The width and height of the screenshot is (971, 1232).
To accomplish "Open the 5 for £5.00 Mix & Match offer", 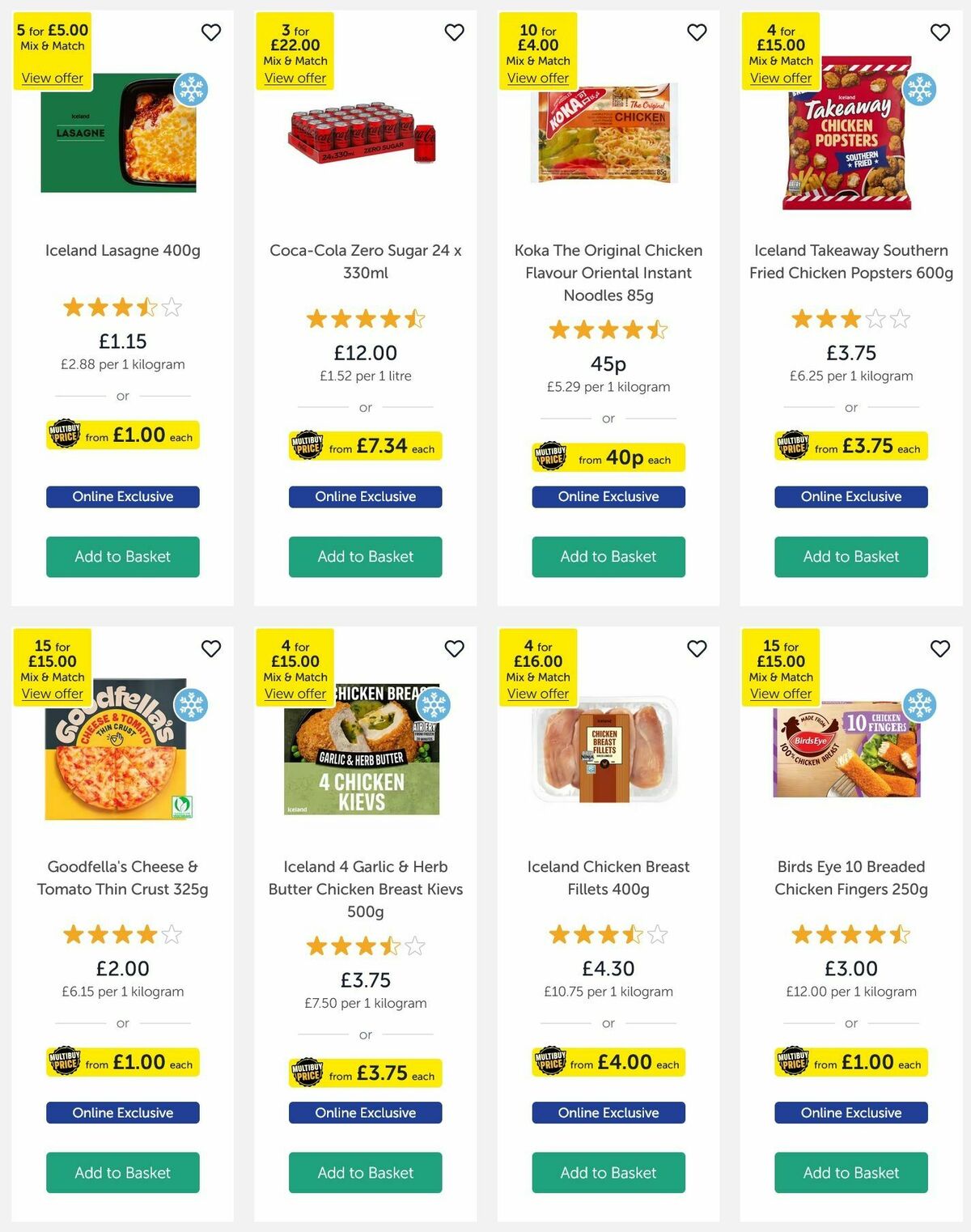I will [52, 77].
